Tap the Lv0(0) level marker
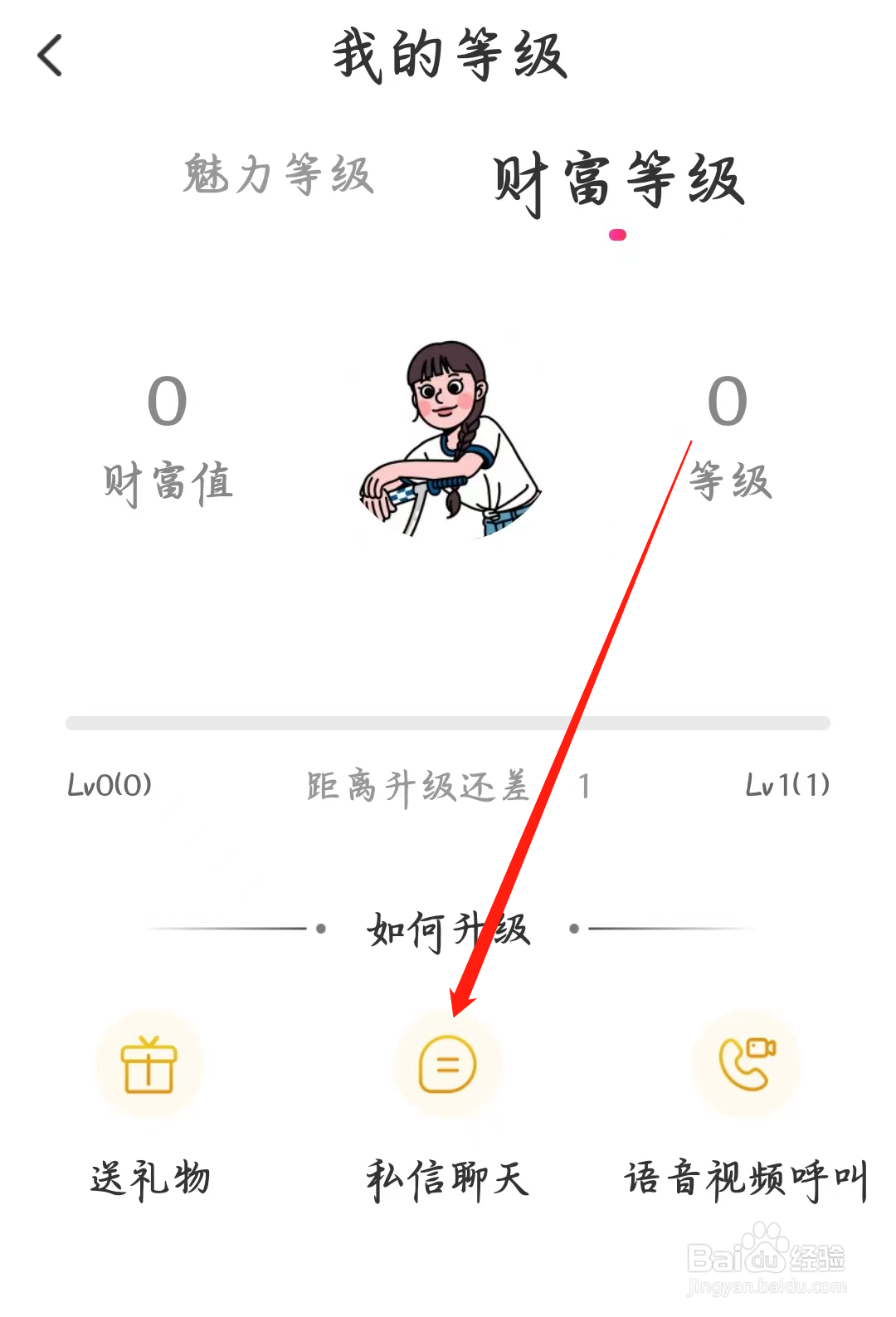This screenshot has height=1317, width=896. tap(108, 785)
